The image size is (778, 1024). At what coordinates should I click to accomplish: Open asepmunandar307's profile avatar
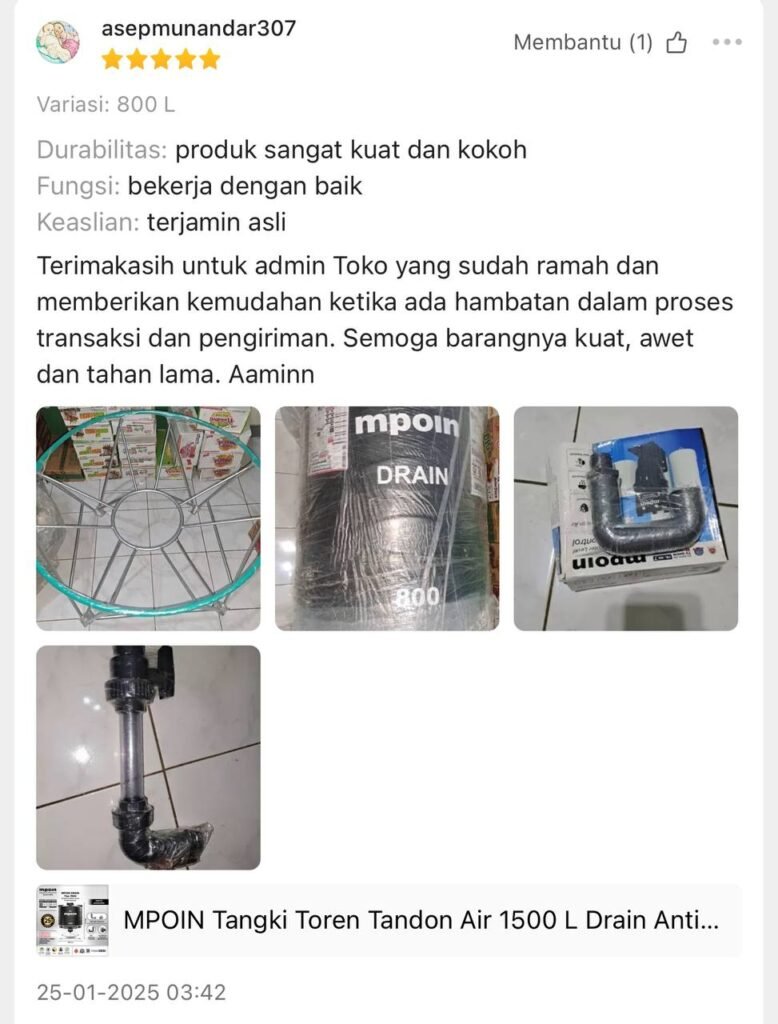(x=58, y=43)
